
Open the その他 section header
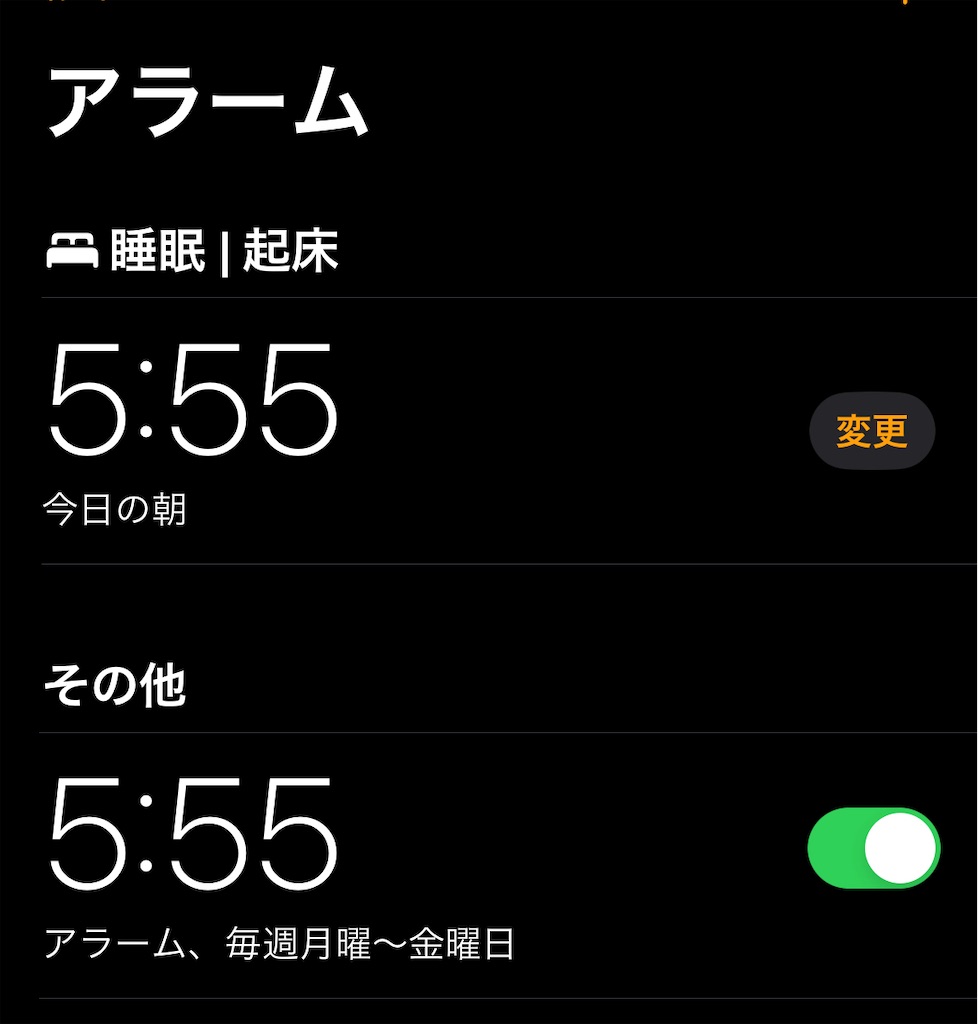[x=115, y=685]
